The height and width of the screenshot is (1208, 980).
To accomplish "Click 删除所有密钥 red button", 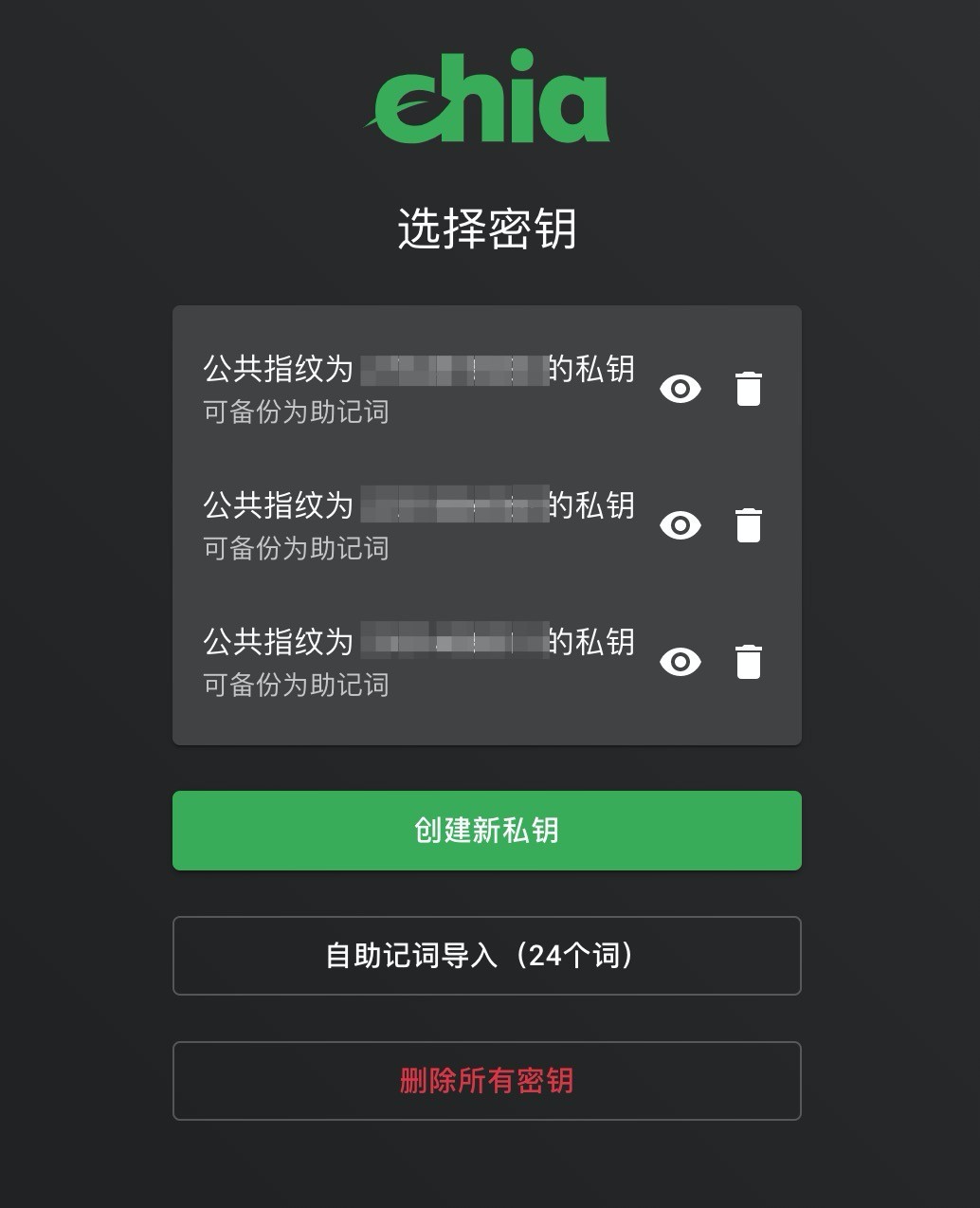I will click(486, 1081).
